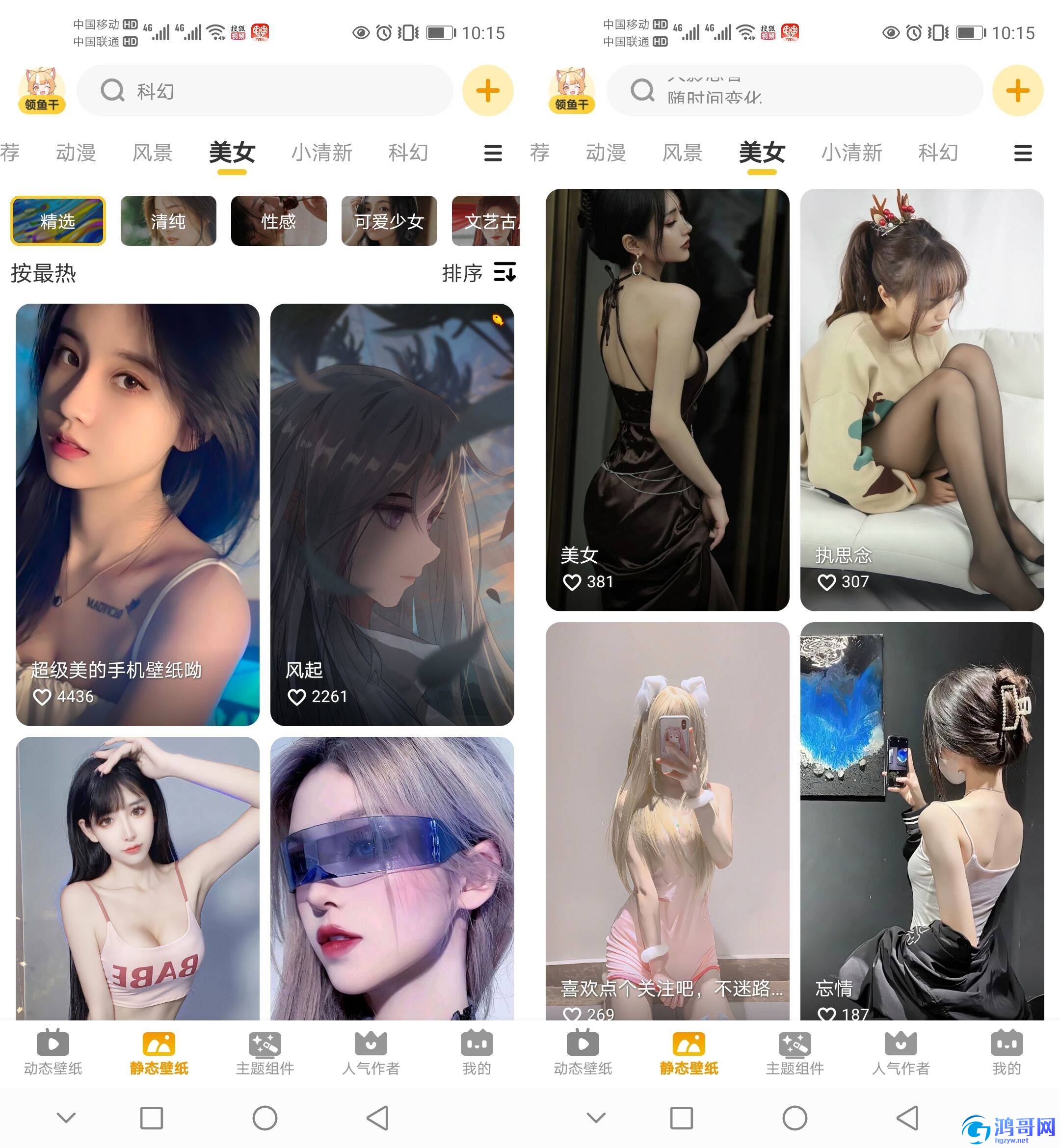Viewport: 1060px width, 1148px height.
Task: Select the 精选 category chip
Action: point(58,221)
